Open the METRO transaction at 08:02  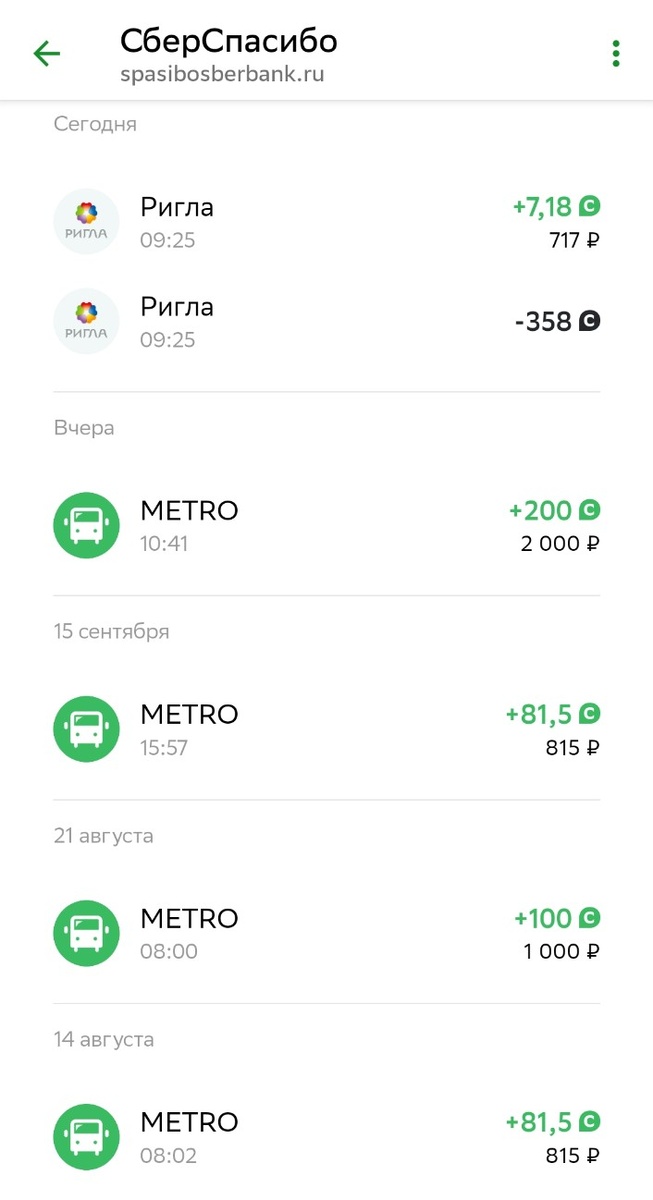(x=326, y=1138)
